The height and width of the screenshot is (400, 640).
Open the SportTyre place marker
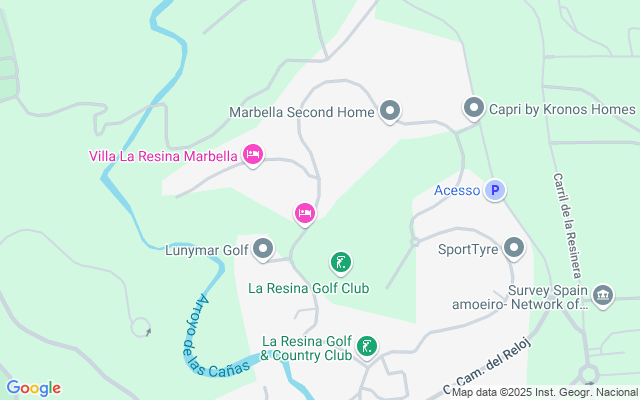tap(513, 248)
